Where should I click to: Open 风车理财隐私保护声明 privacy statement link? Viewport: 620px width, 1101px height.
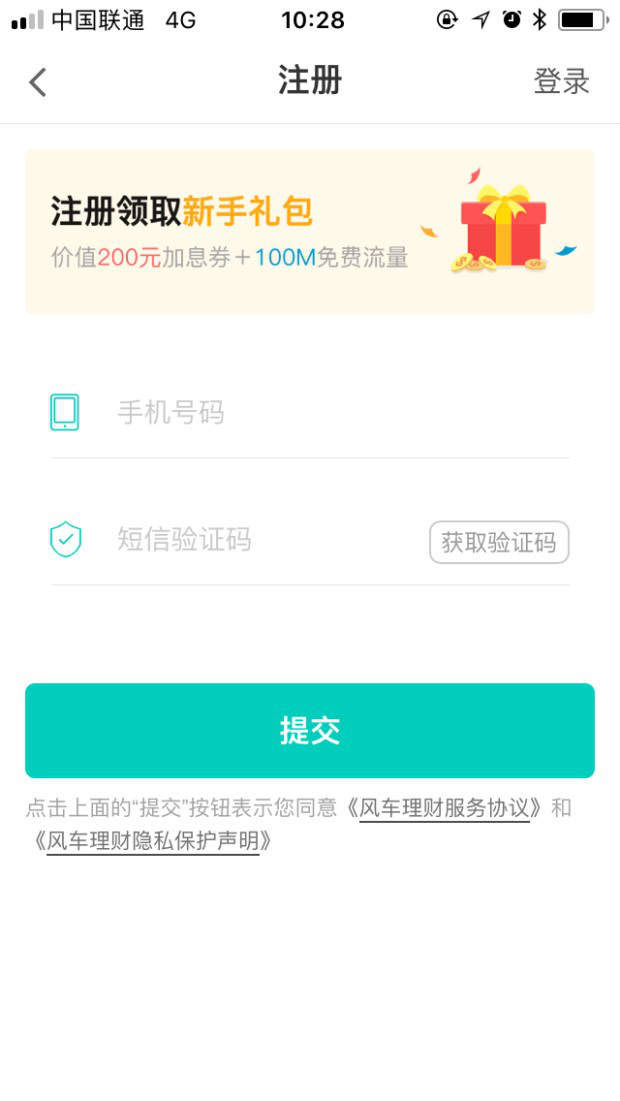152,841
